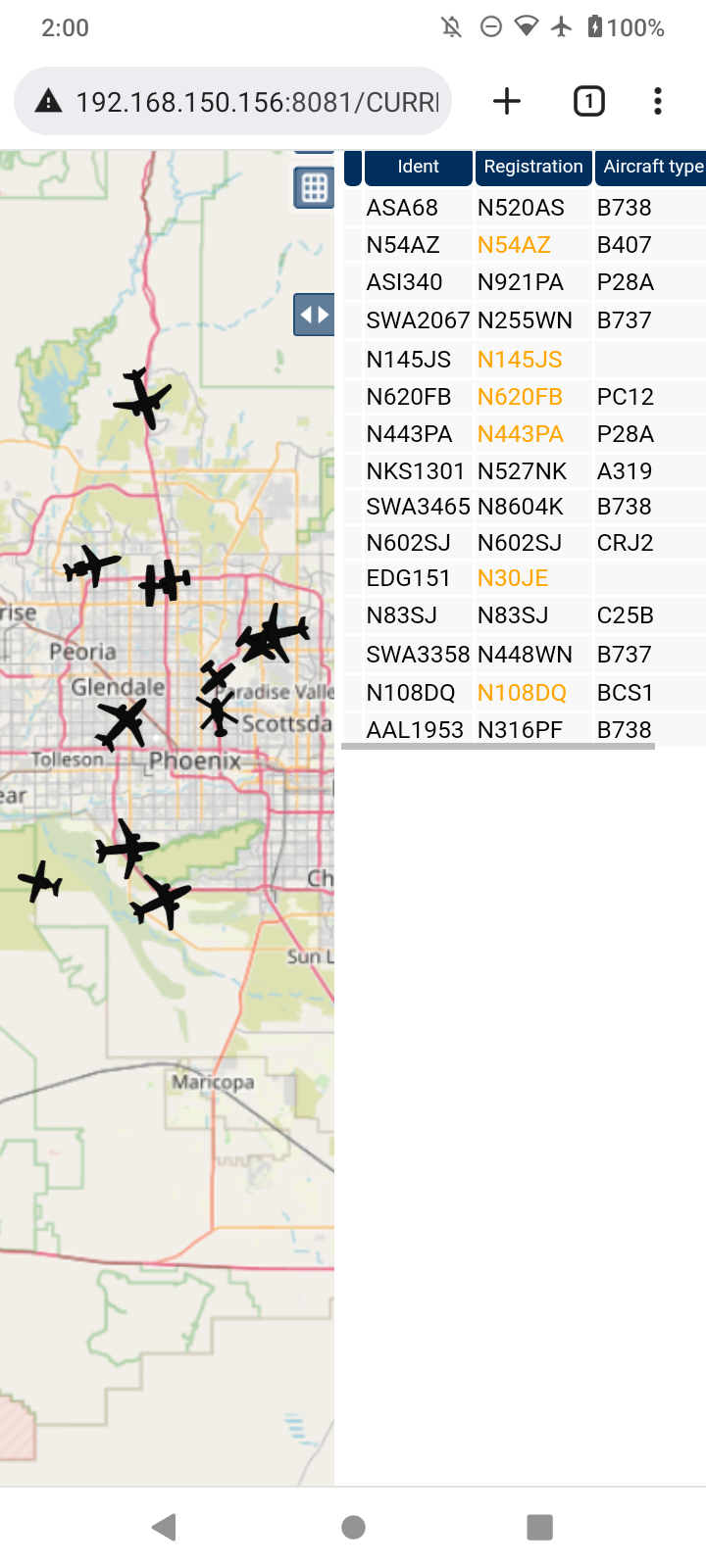
Task: Open the N443PA registration link
Action: coord(521,434)
